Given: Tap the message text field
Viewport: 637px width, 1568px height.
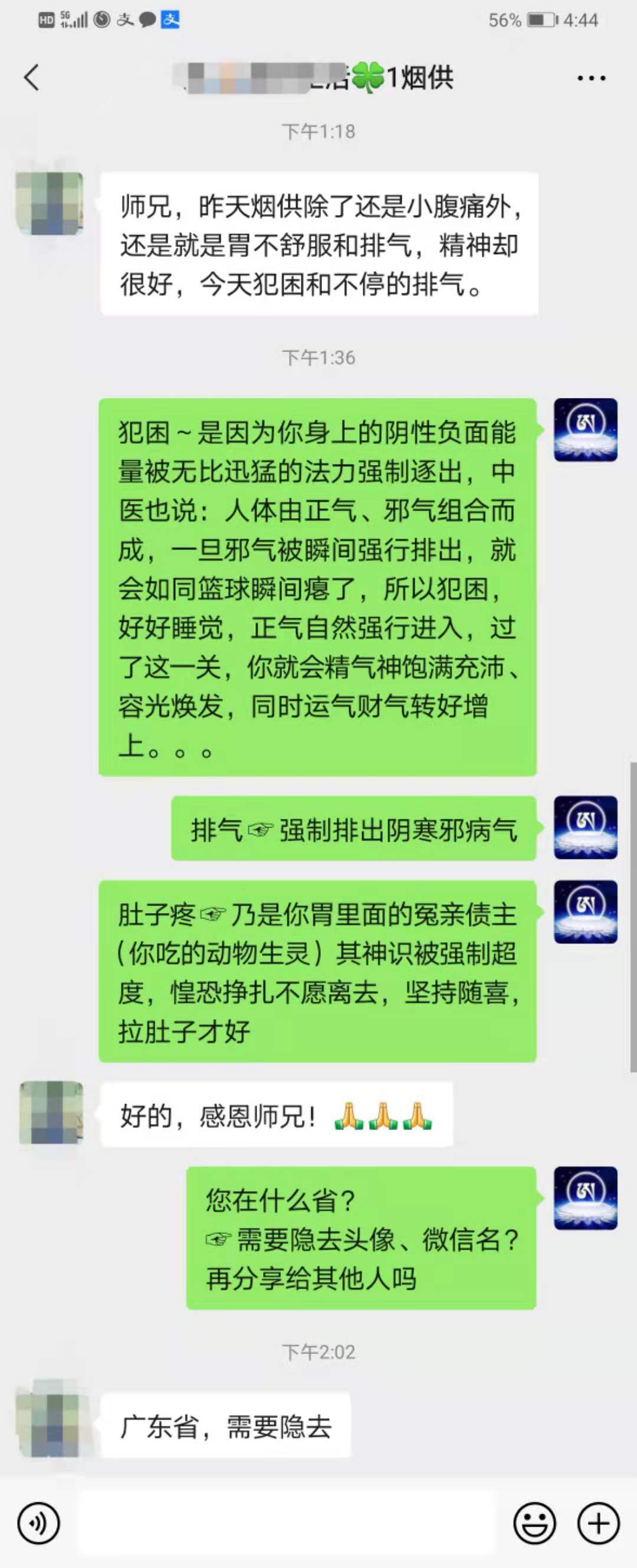Looking at the screenshot, I should point(286,1523).
